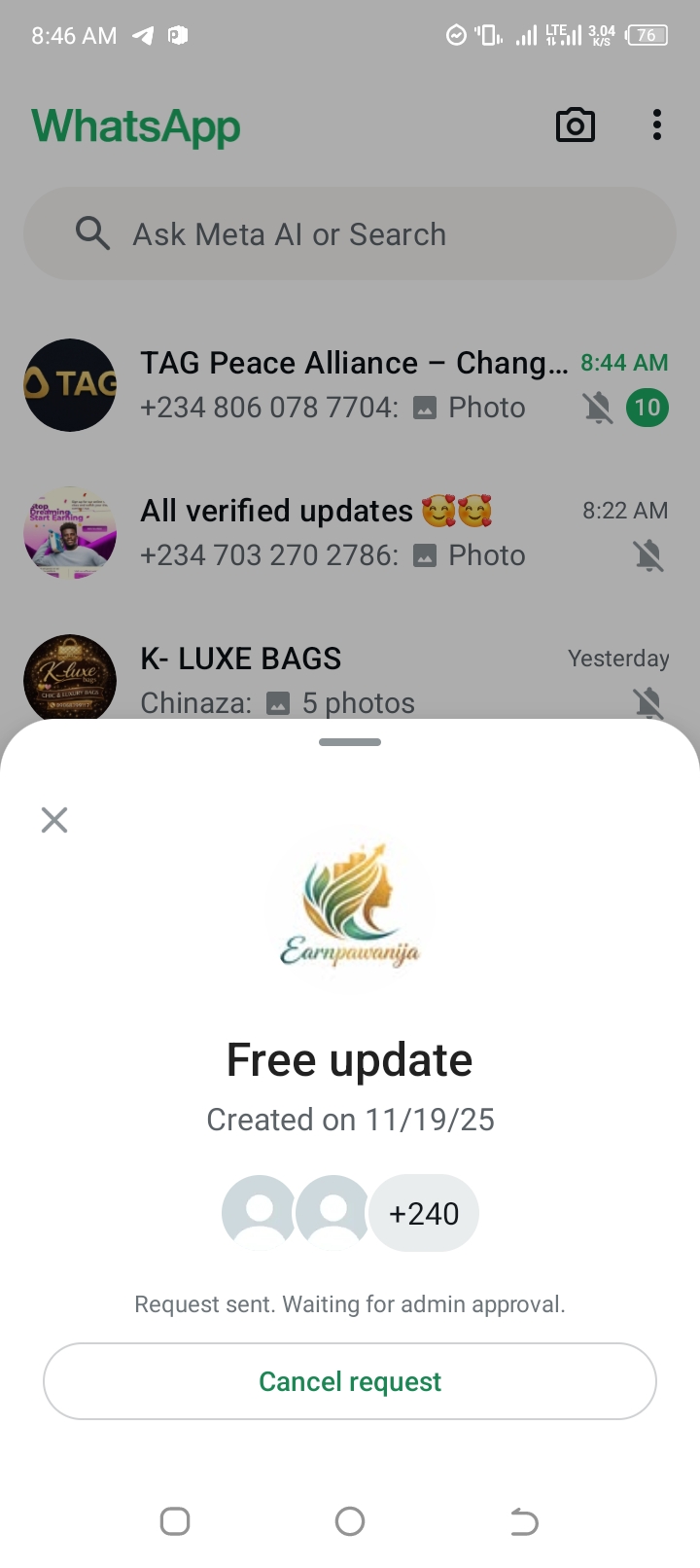The image size is (700, 1568).
Task: Open the three-dot overflow menu
Action: [657, 125]
